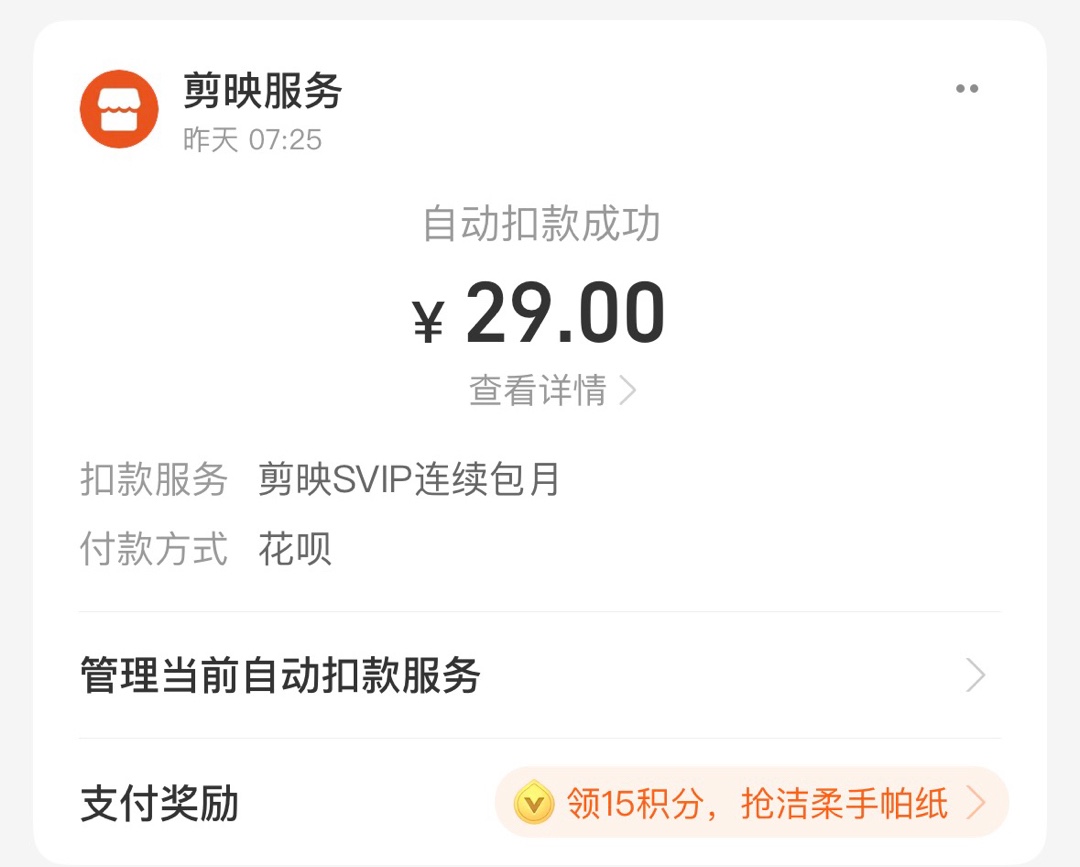Open the two-dot more options menu

point(966,89)
